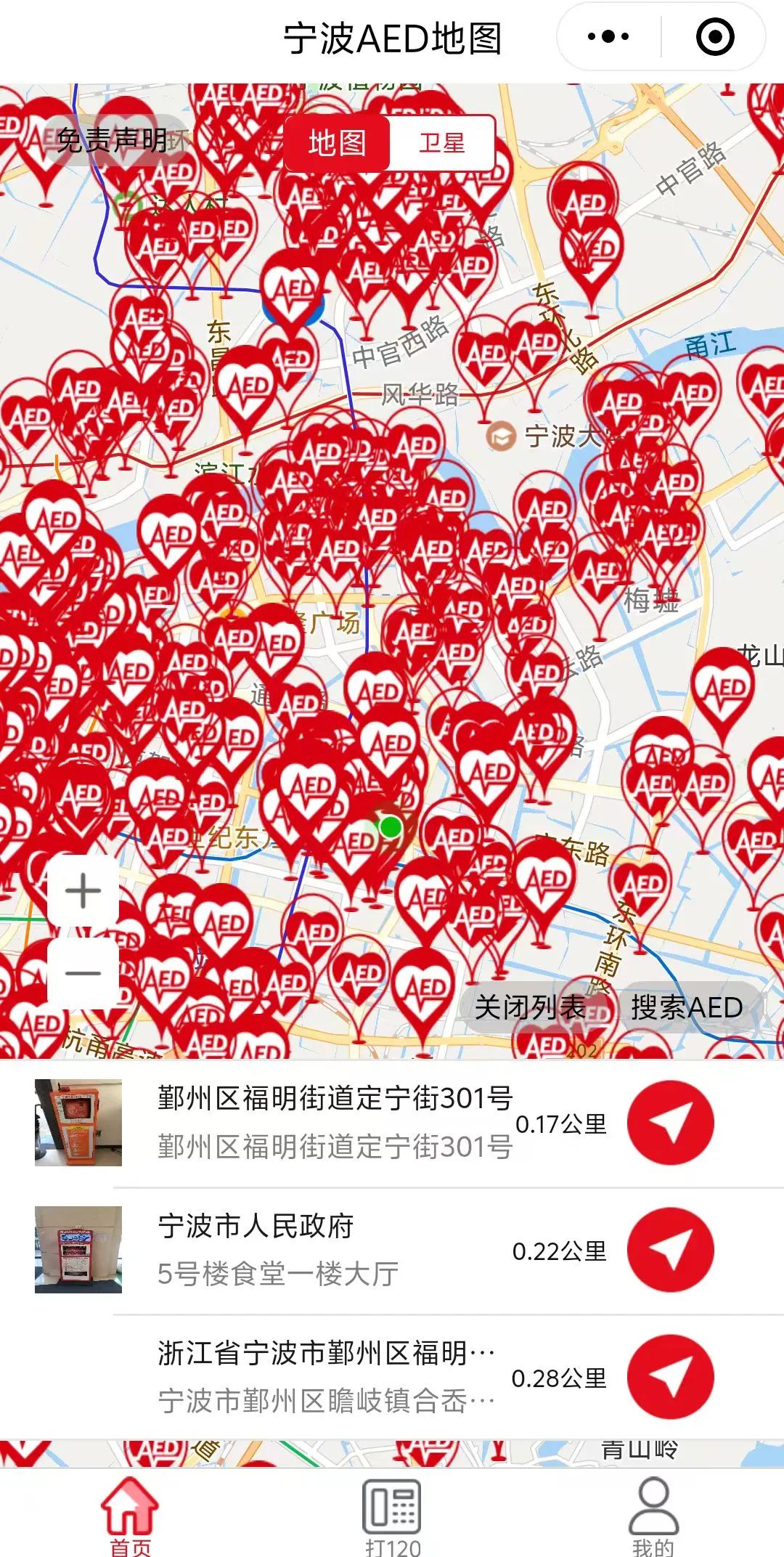Screen dimensions: 784x1557
Task: View the photo of 宁波市人民政府 AED
Action: click(78, 1250)
